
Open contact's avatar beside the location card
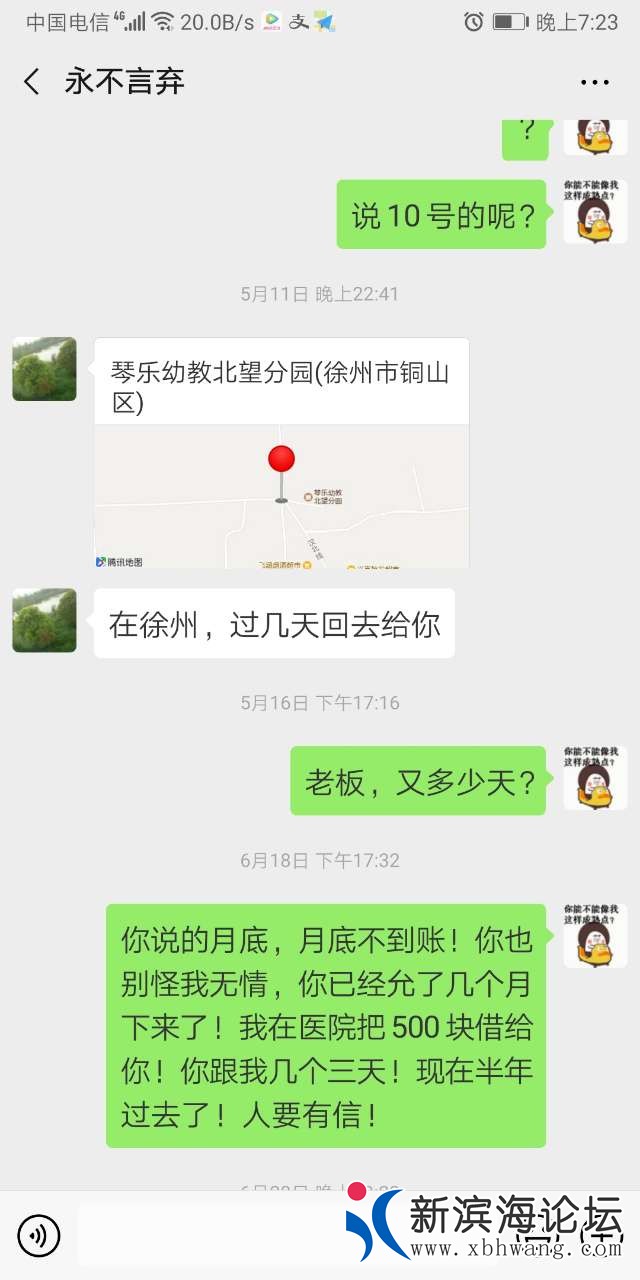(44, 369)
